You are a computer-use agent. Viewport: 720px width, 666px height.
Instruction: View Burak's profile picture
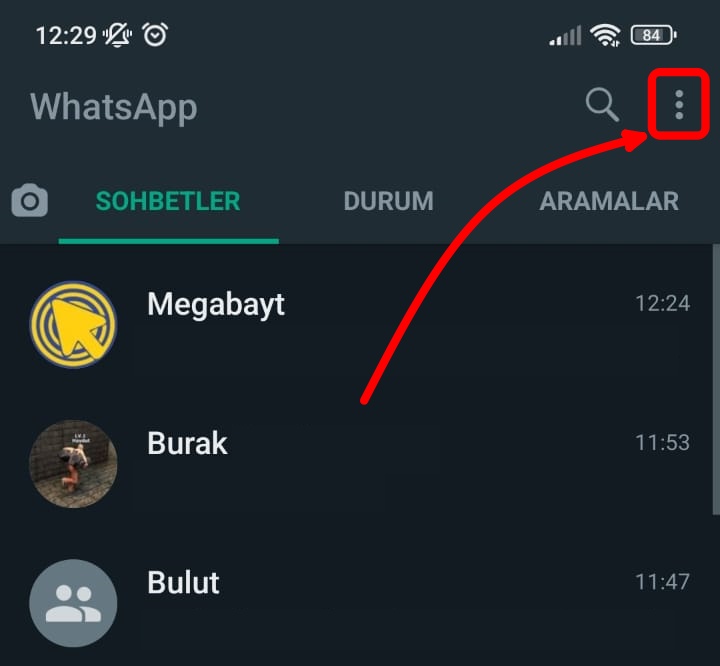coord(73,463)
